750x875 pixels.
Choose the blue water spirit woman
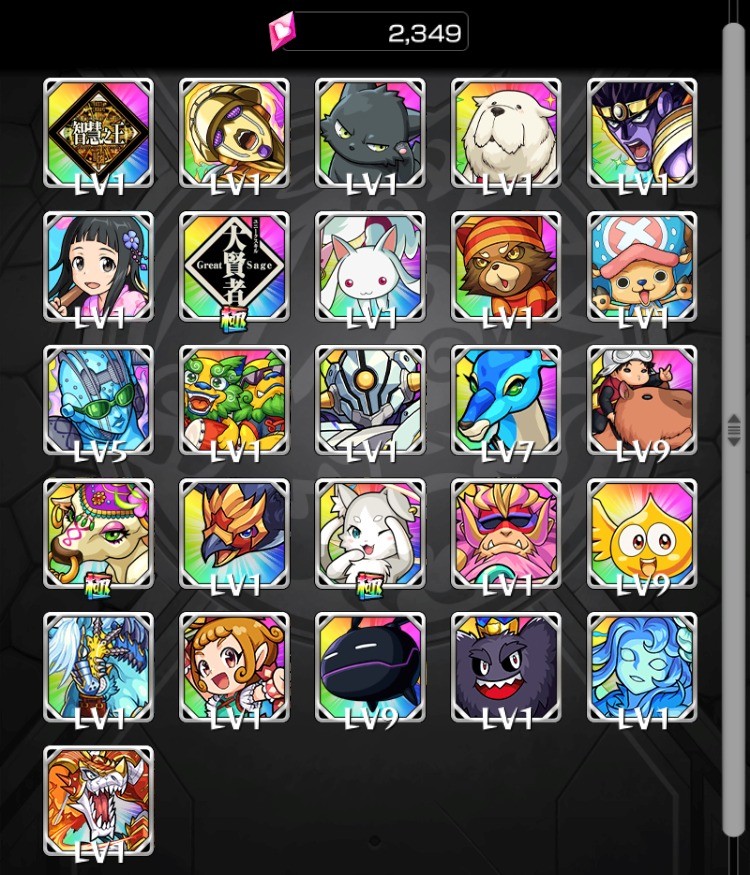(642, 667)
